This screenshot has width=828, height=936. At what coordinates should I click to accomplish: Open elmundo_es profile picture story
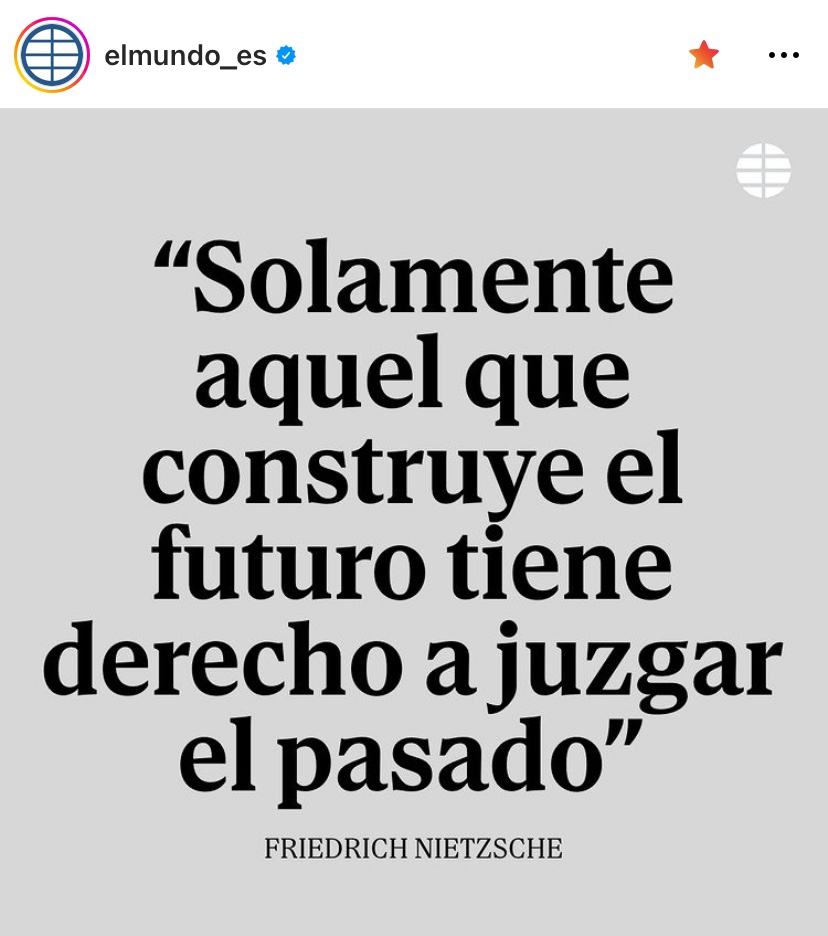click(x=52, y=55)
